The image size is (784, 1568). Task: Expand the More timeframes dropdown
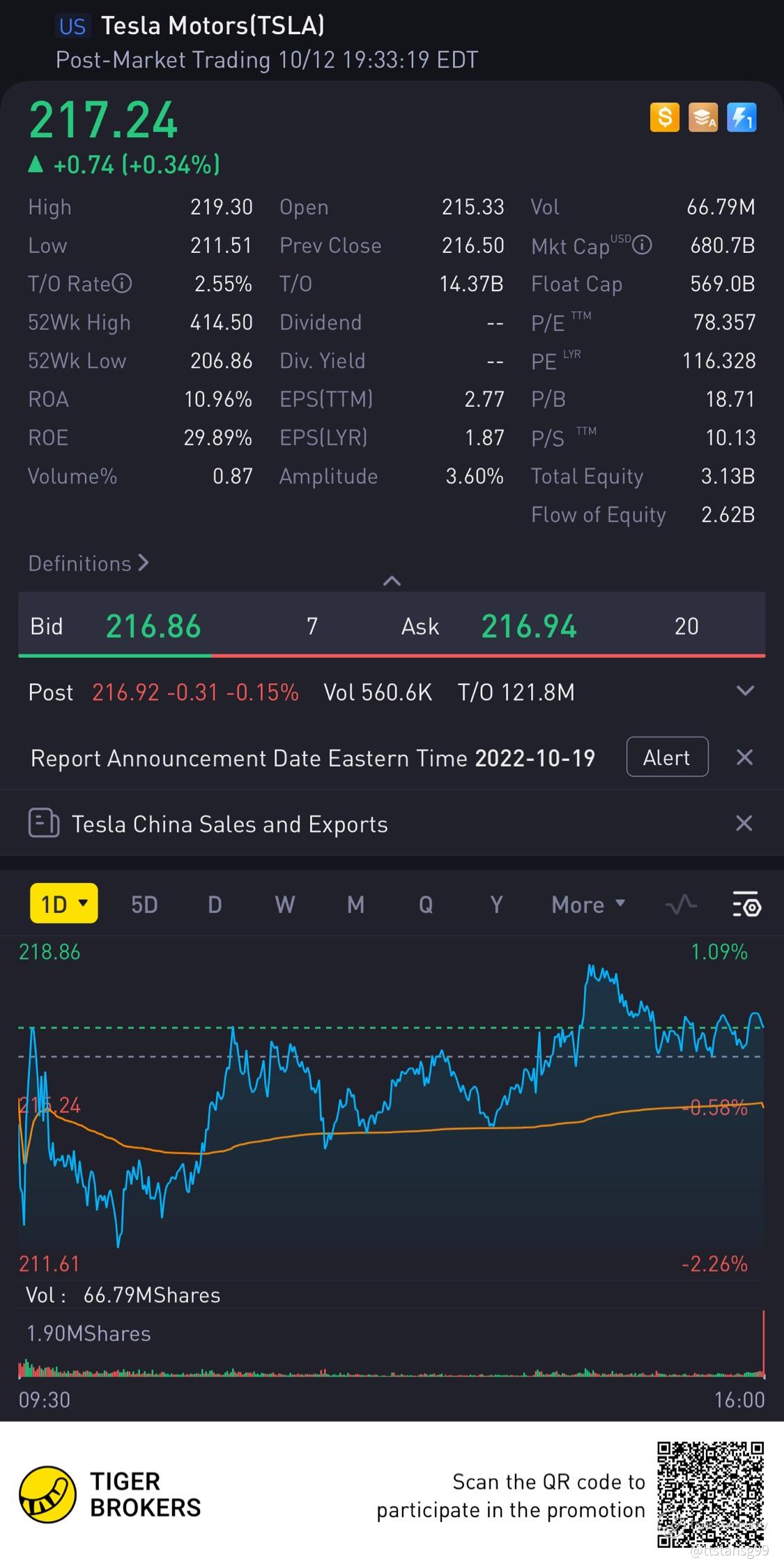coord(587,905)
